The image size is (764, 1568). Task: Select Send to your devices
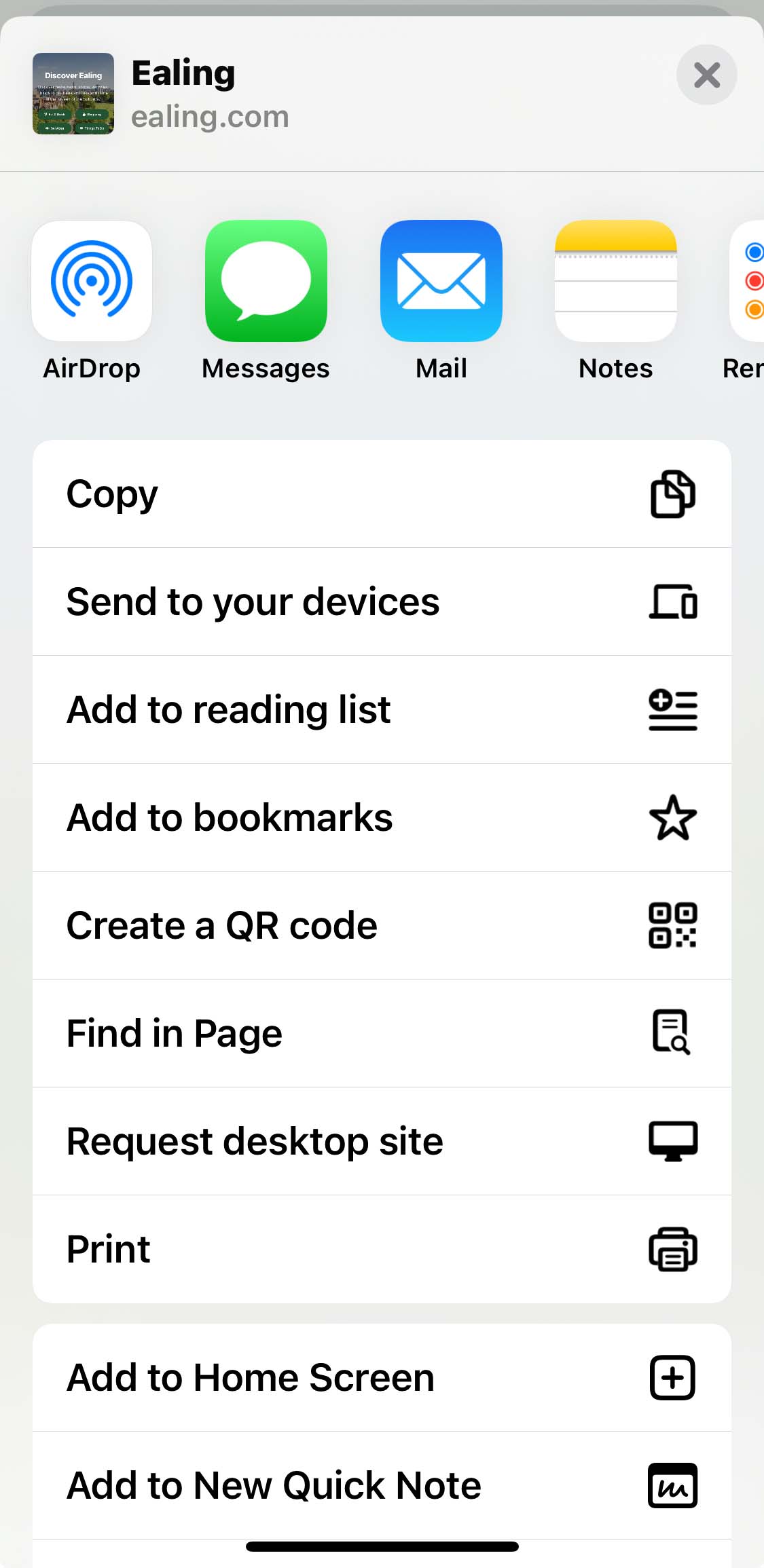382,601
